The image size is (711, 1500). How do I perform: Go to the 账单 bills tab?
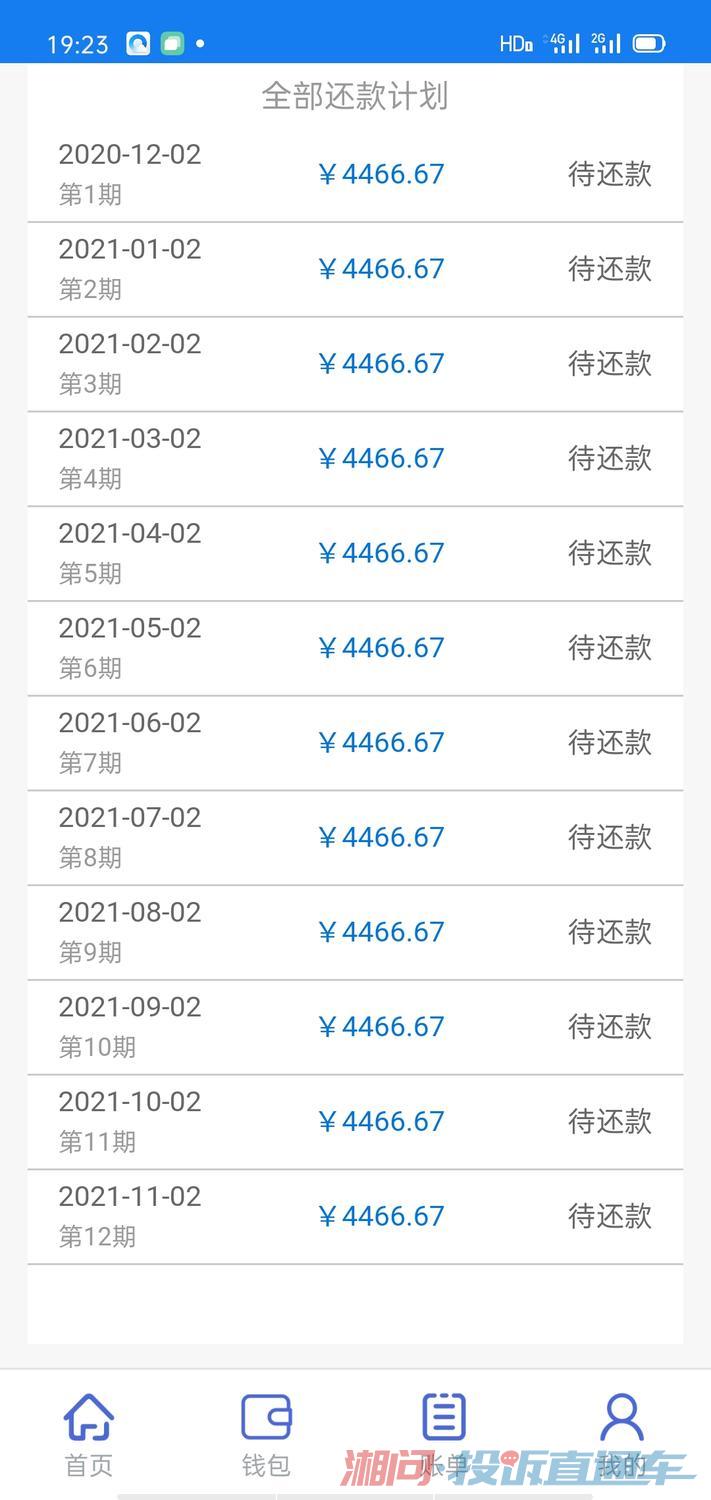444,1435
